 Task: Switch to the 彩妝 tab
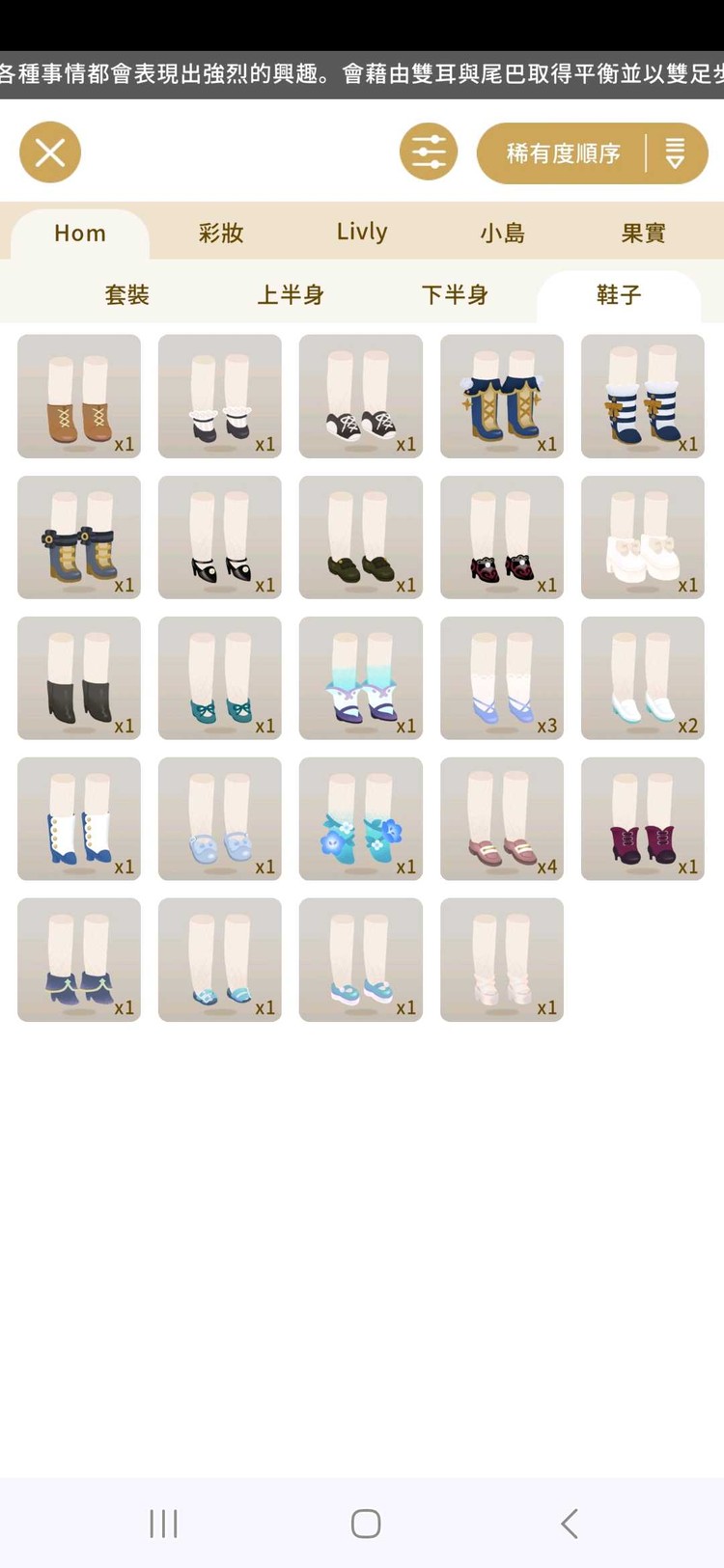click(221, 233)
